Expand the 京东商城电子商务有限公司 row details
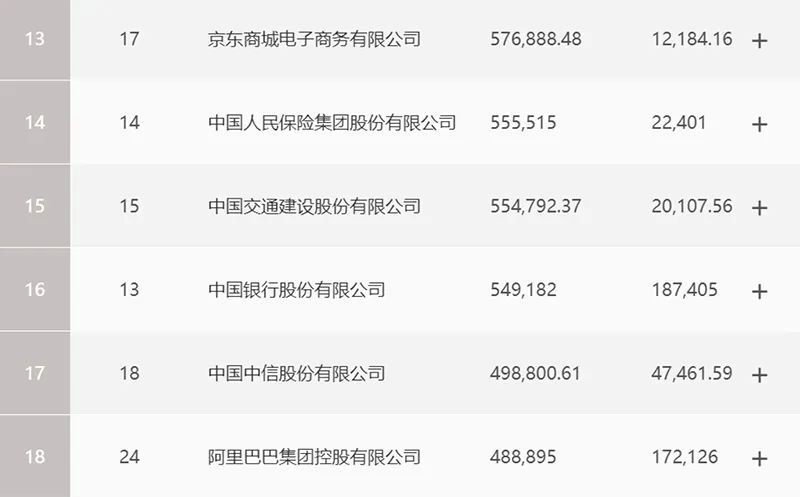The height and width of the screenshot is (497, 800). (x=759, y=41)
